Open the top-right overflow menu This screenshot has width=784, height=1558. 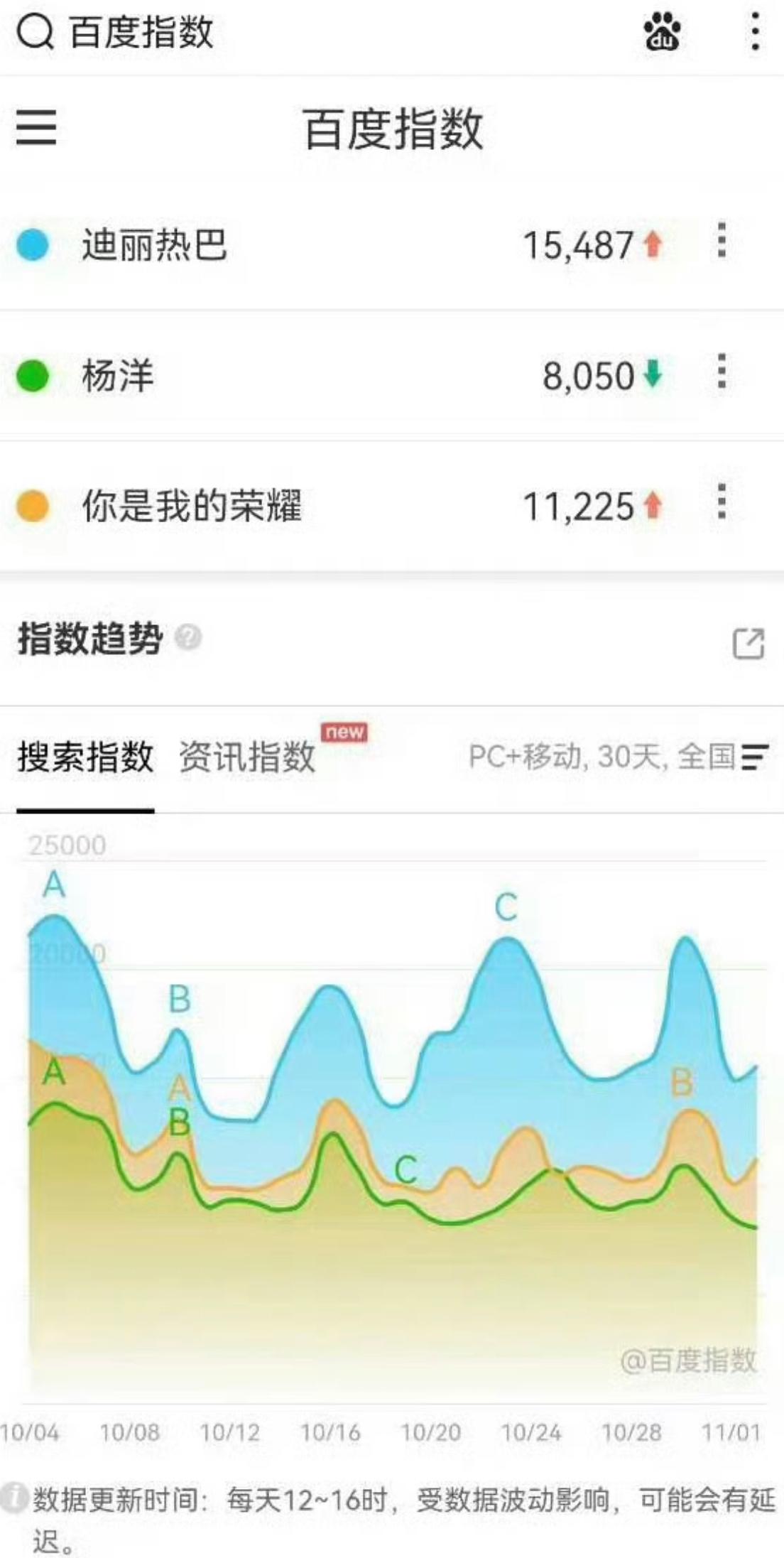pos(756,33)
